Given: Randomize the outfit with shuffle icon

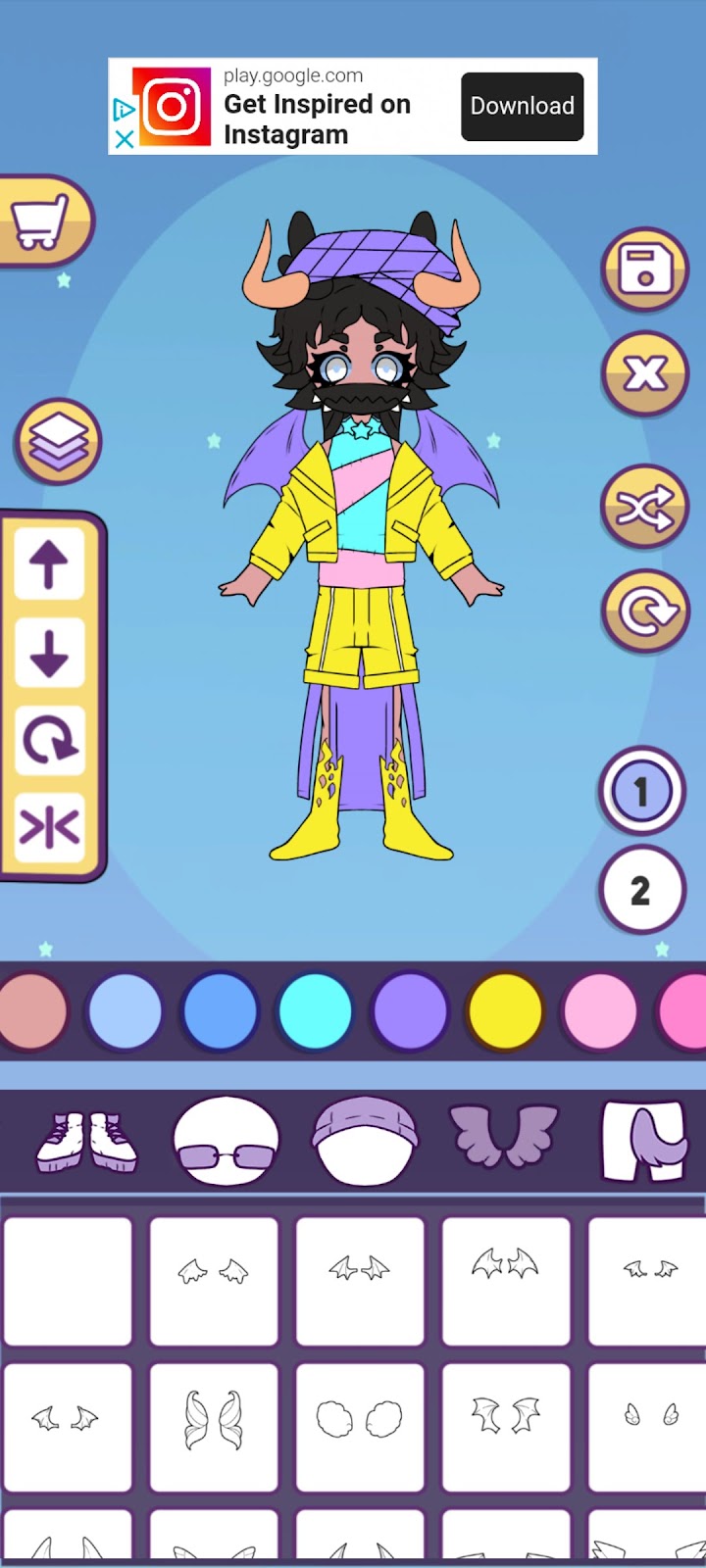Looking at the screenshot, I should click(x=644, y=507).
